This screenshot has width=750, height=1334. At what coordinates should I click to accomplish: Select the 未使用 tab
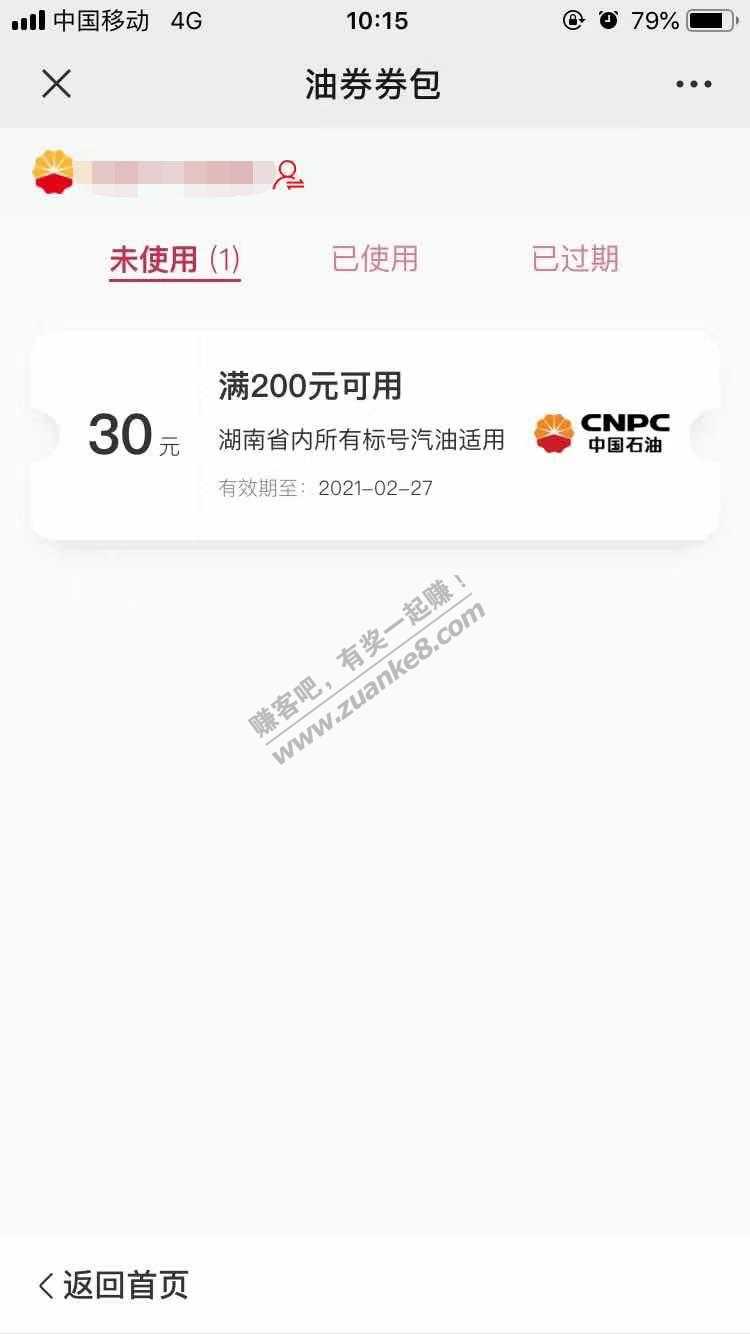[175, 260]
